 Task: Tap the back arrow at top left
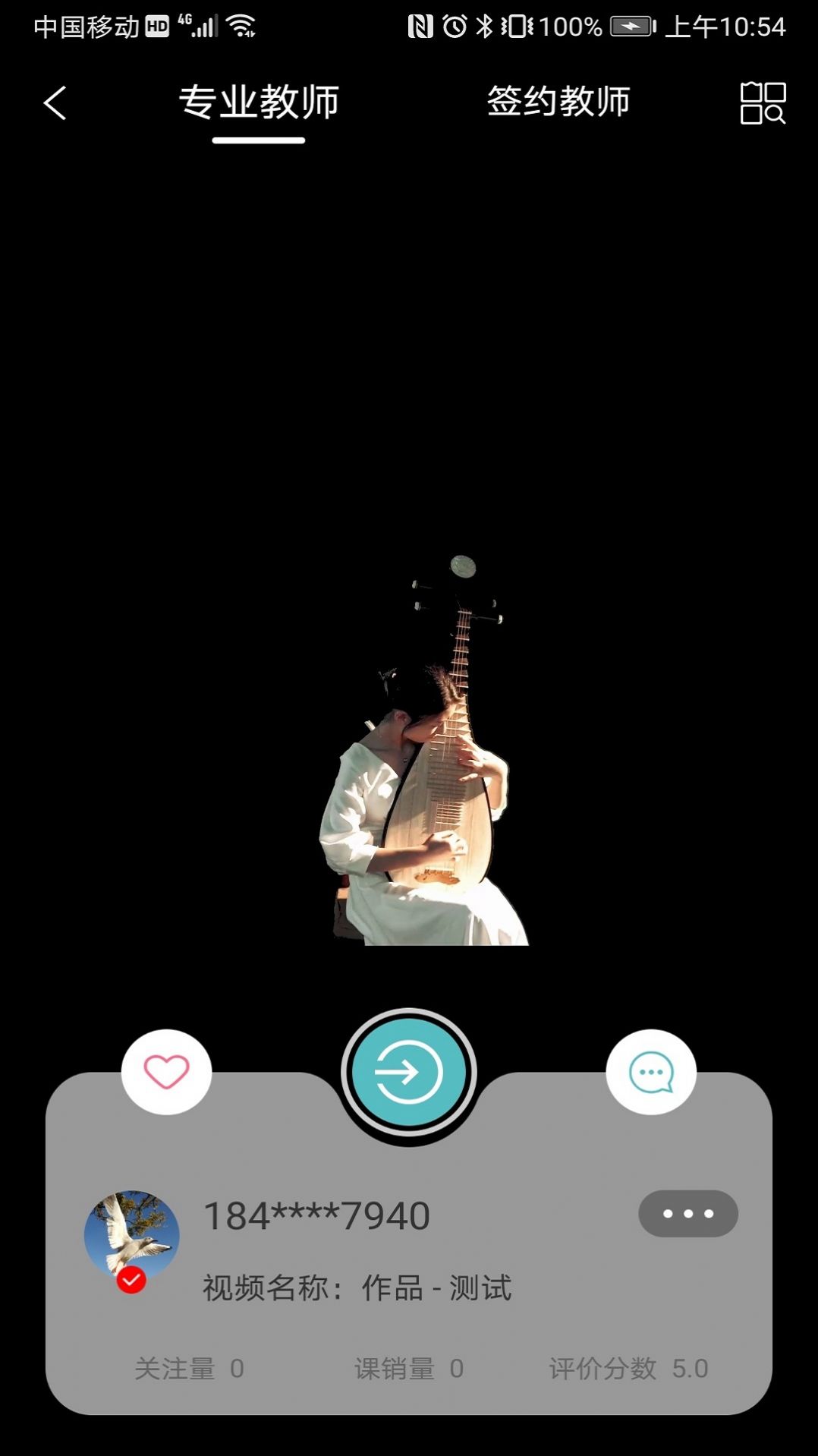click(x=54, y=103)
